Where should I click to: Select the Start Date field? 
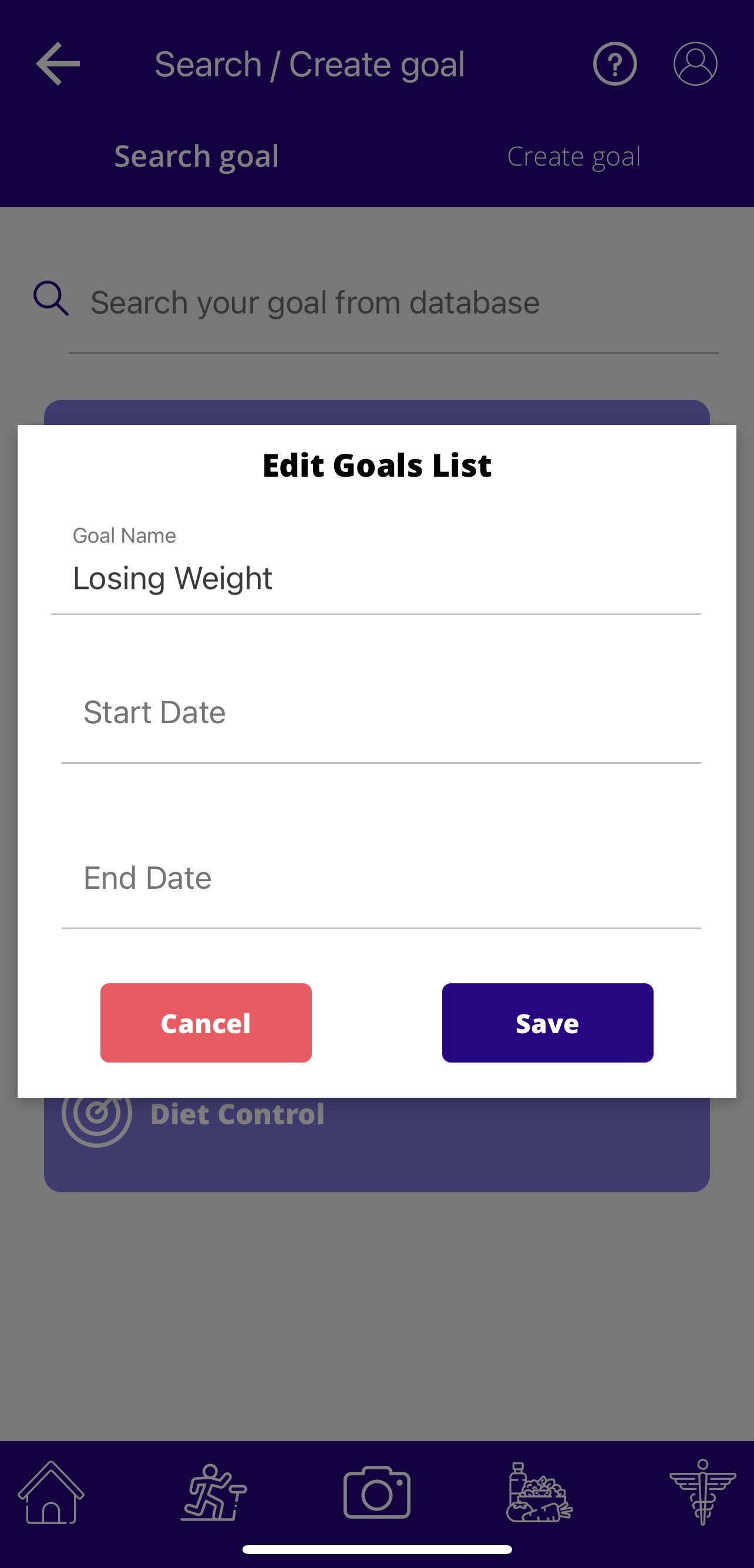point(380,713)
